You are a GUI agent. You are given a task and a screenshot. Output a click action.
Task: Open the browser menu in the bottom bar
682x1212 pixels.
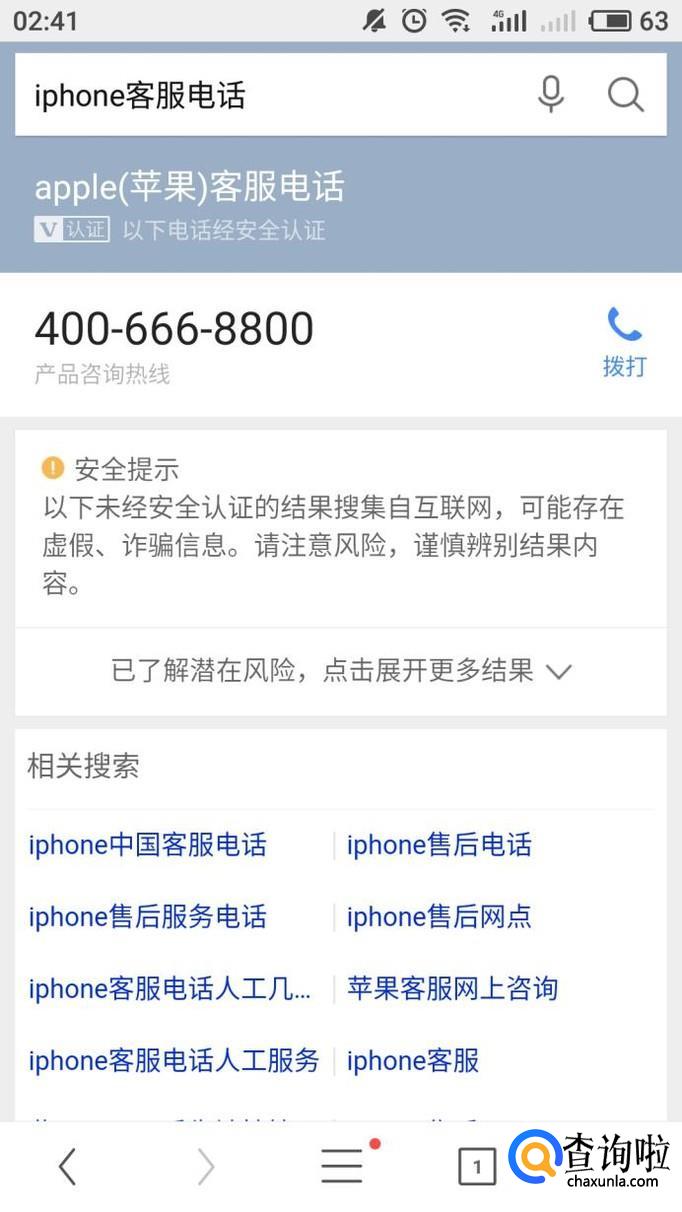342,1166
